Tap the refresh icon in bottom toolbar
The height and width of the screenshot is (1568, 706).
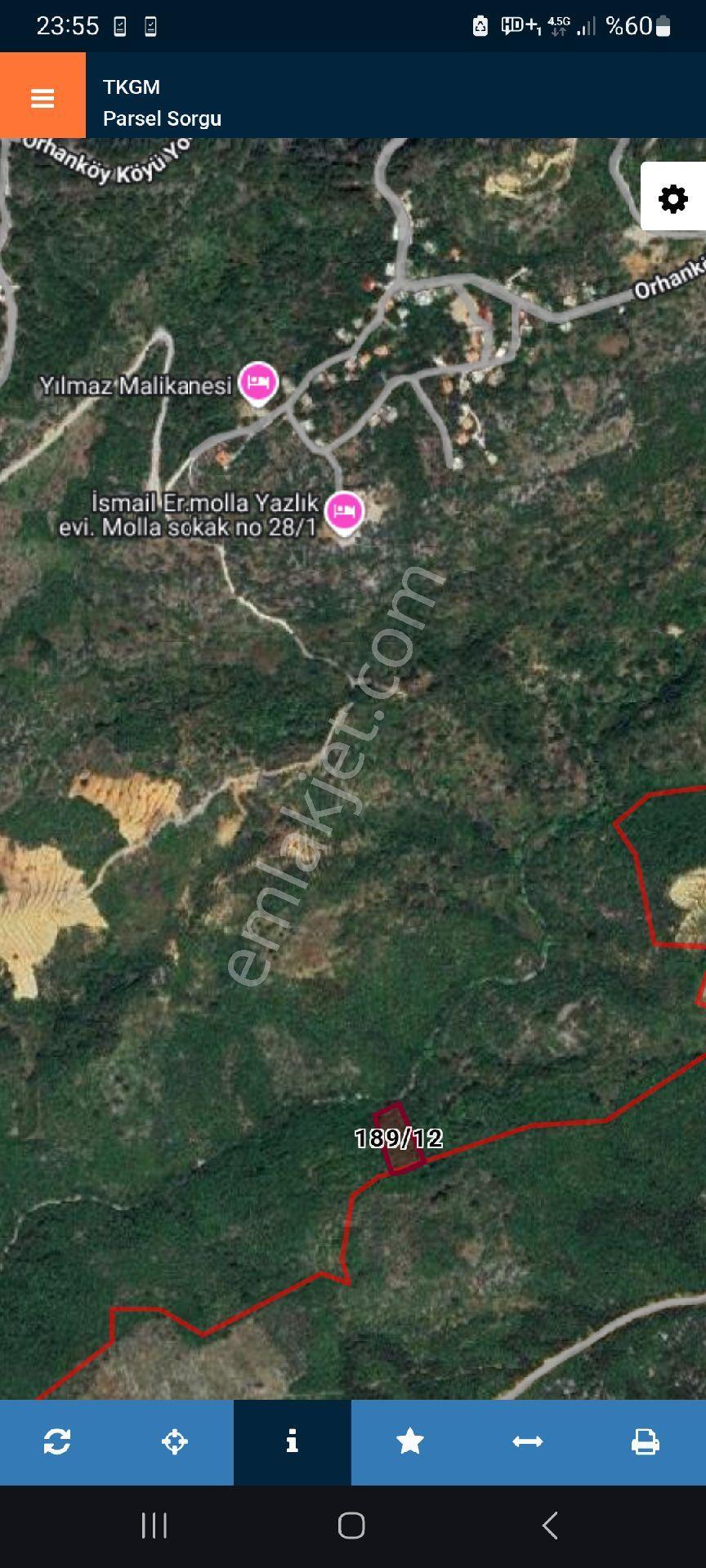(57, 1441)
